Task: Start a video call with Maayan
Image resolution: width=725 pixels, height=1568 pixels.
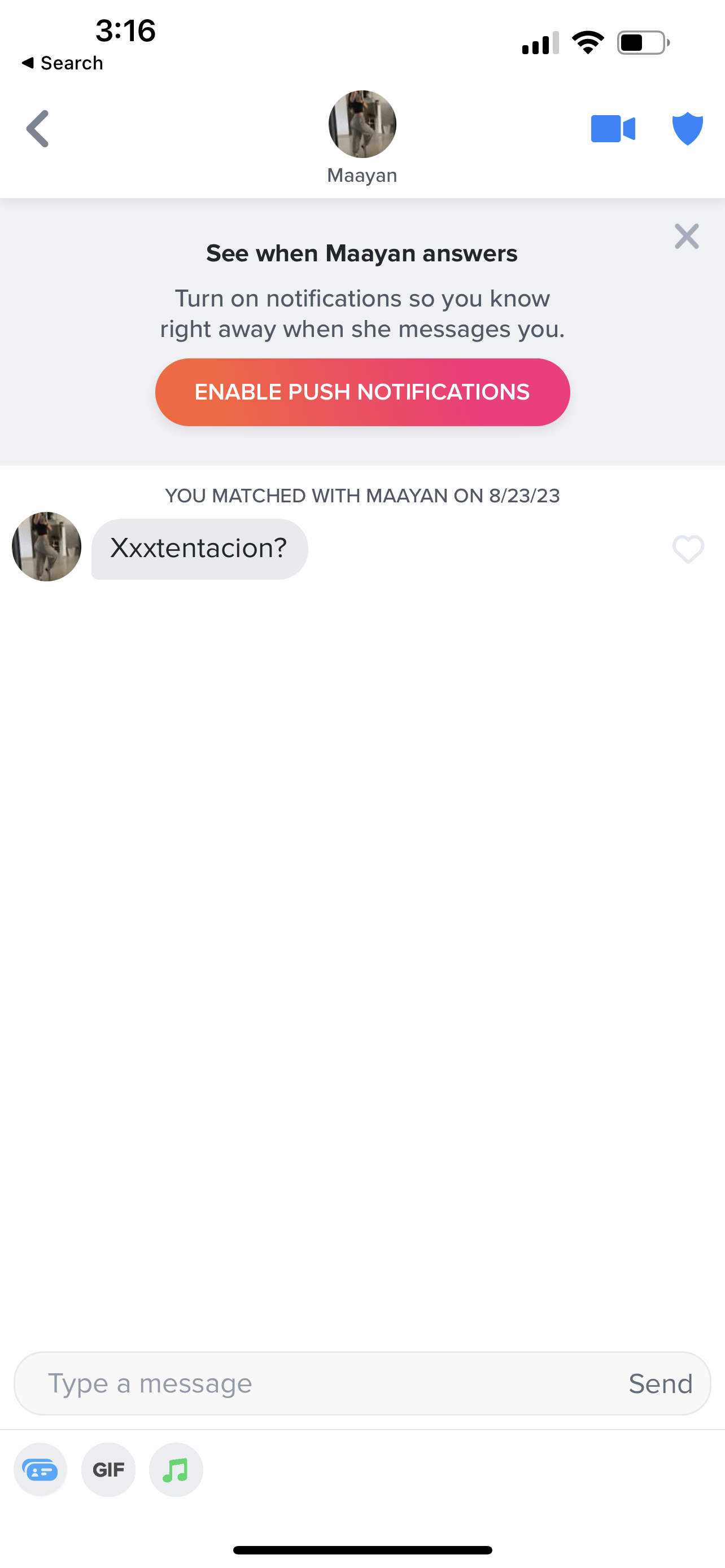Action: click(x=613, y=129)
